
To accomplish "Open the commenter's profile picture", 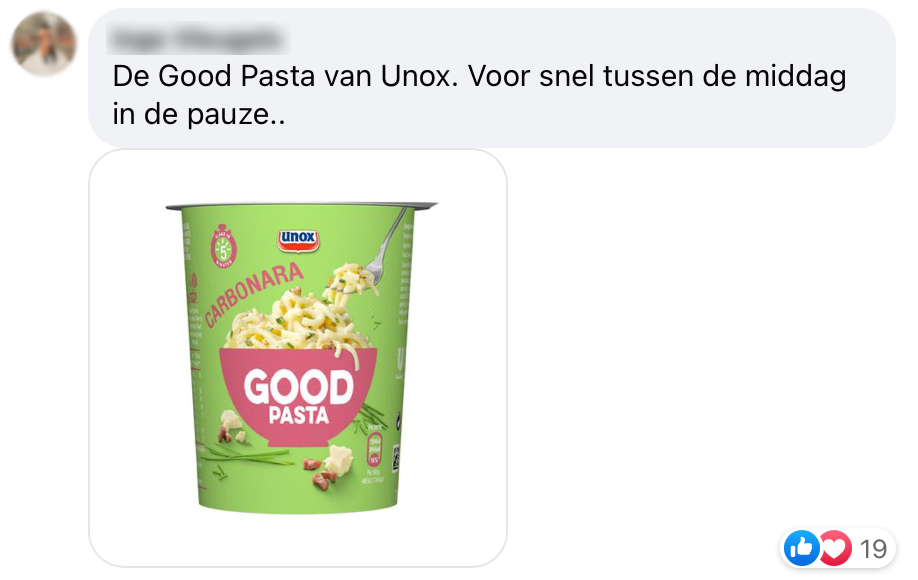I will [x=44, y=44].
